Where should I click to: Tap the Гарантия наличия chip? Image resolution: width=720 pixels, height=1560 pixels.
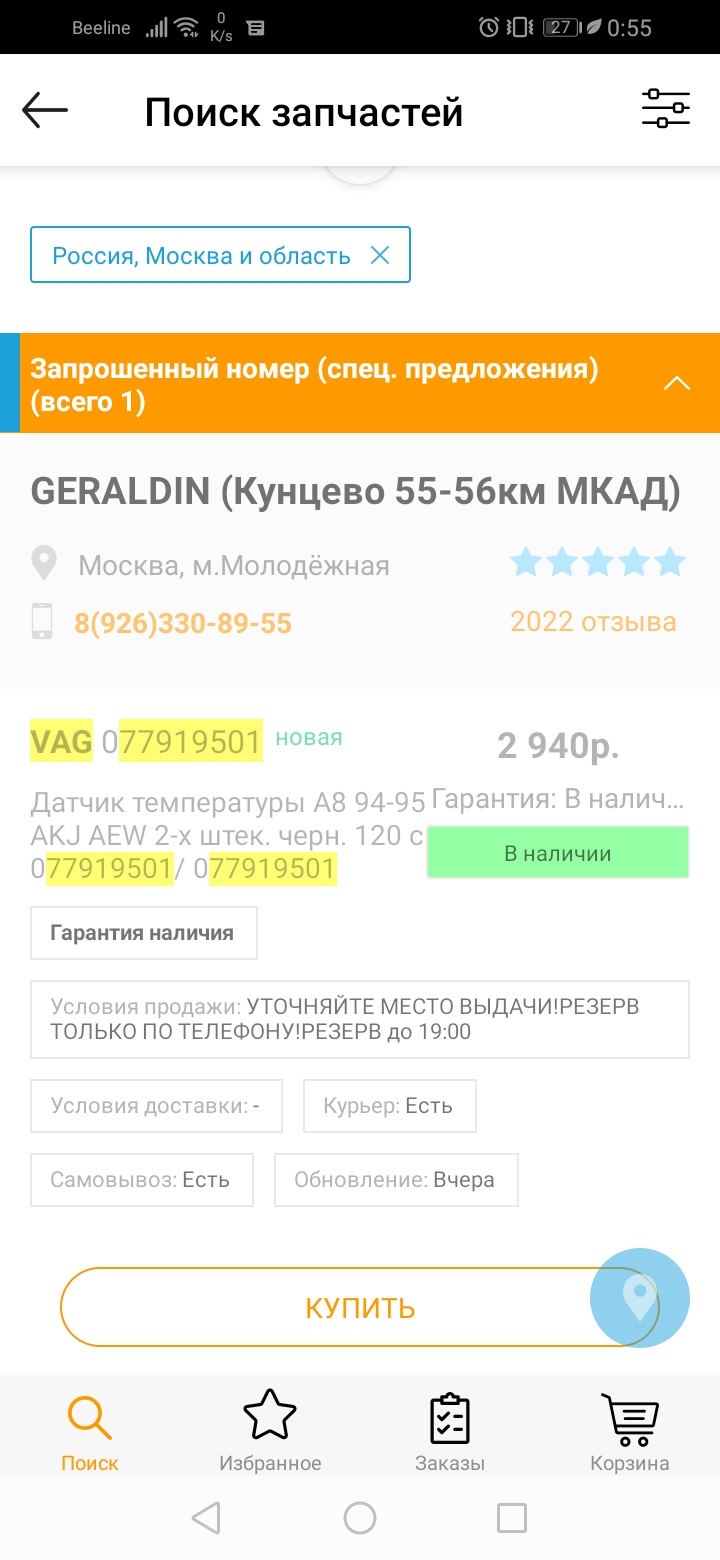143,933
